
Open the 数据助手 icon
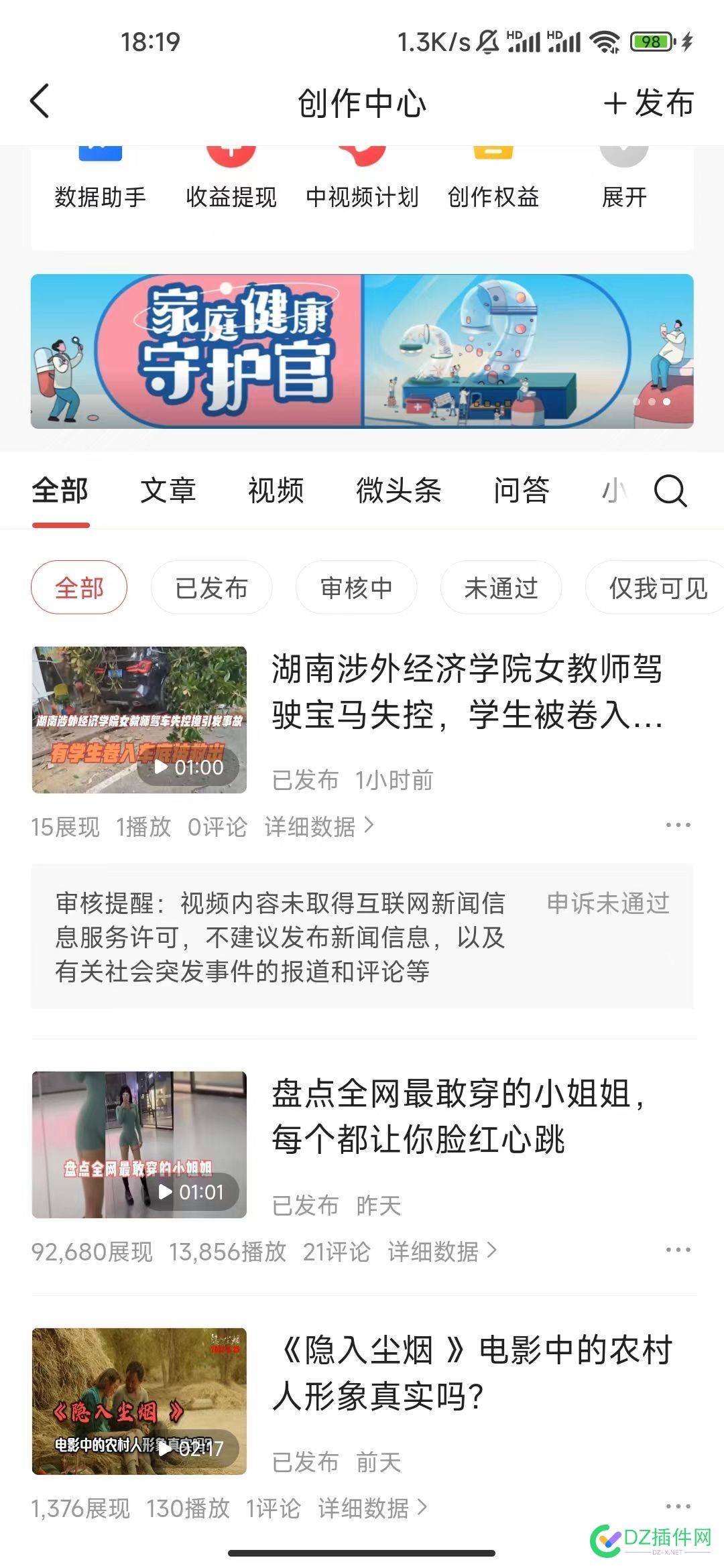[101, 174]
